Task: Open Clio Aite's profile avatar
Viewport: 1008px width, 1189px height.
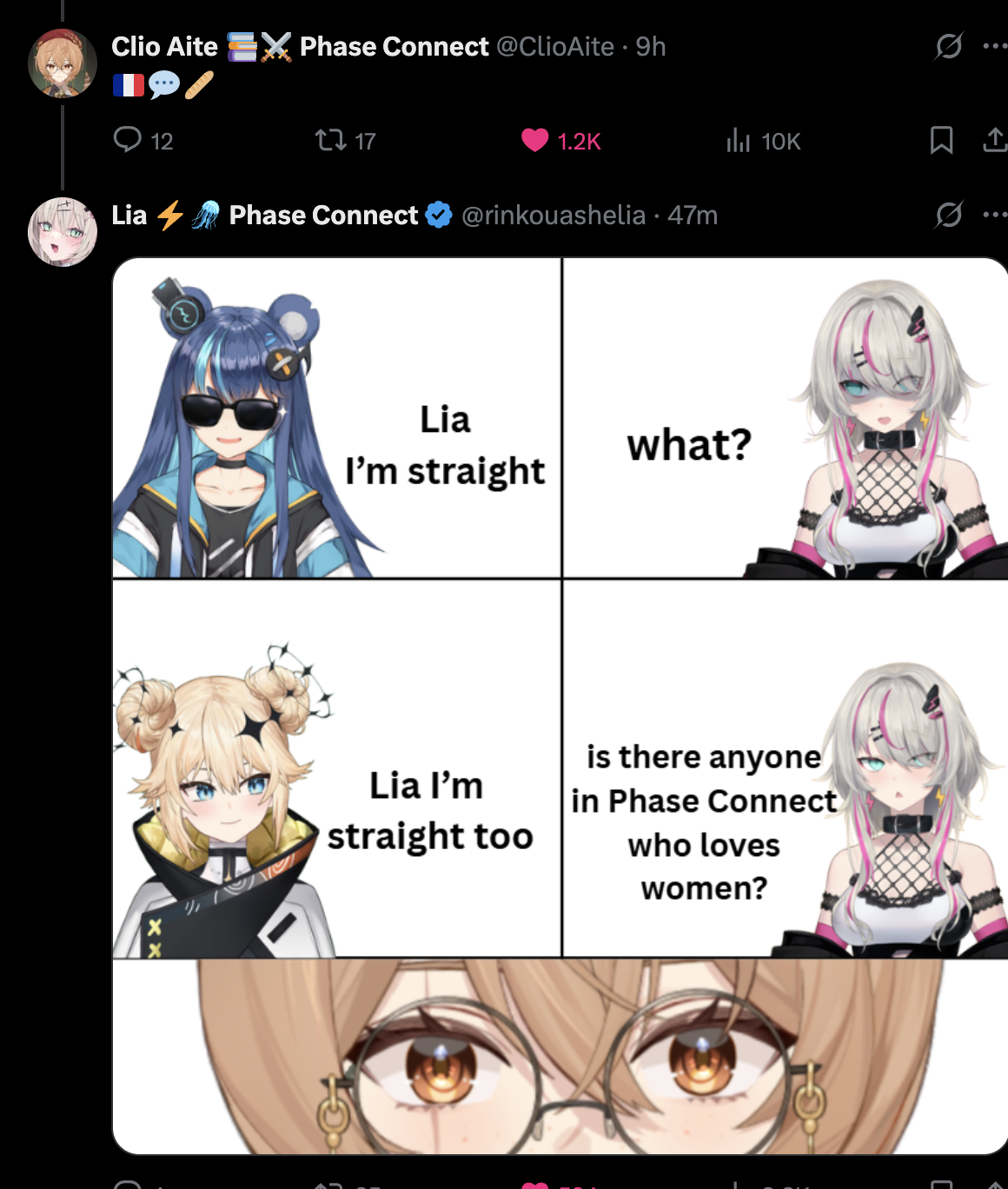Action: (x=62, y=63)
